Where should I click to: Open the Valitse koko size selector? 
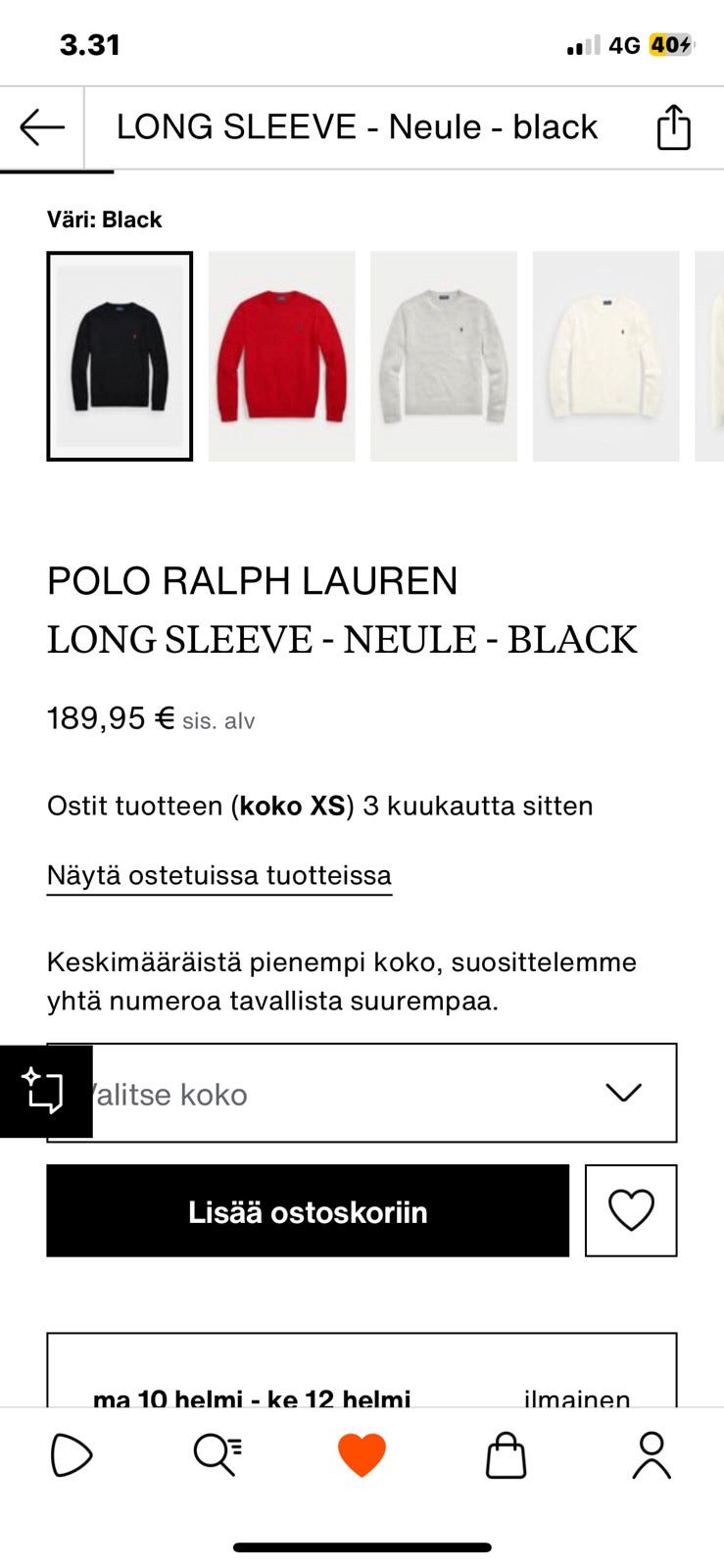pos(362,1093)
